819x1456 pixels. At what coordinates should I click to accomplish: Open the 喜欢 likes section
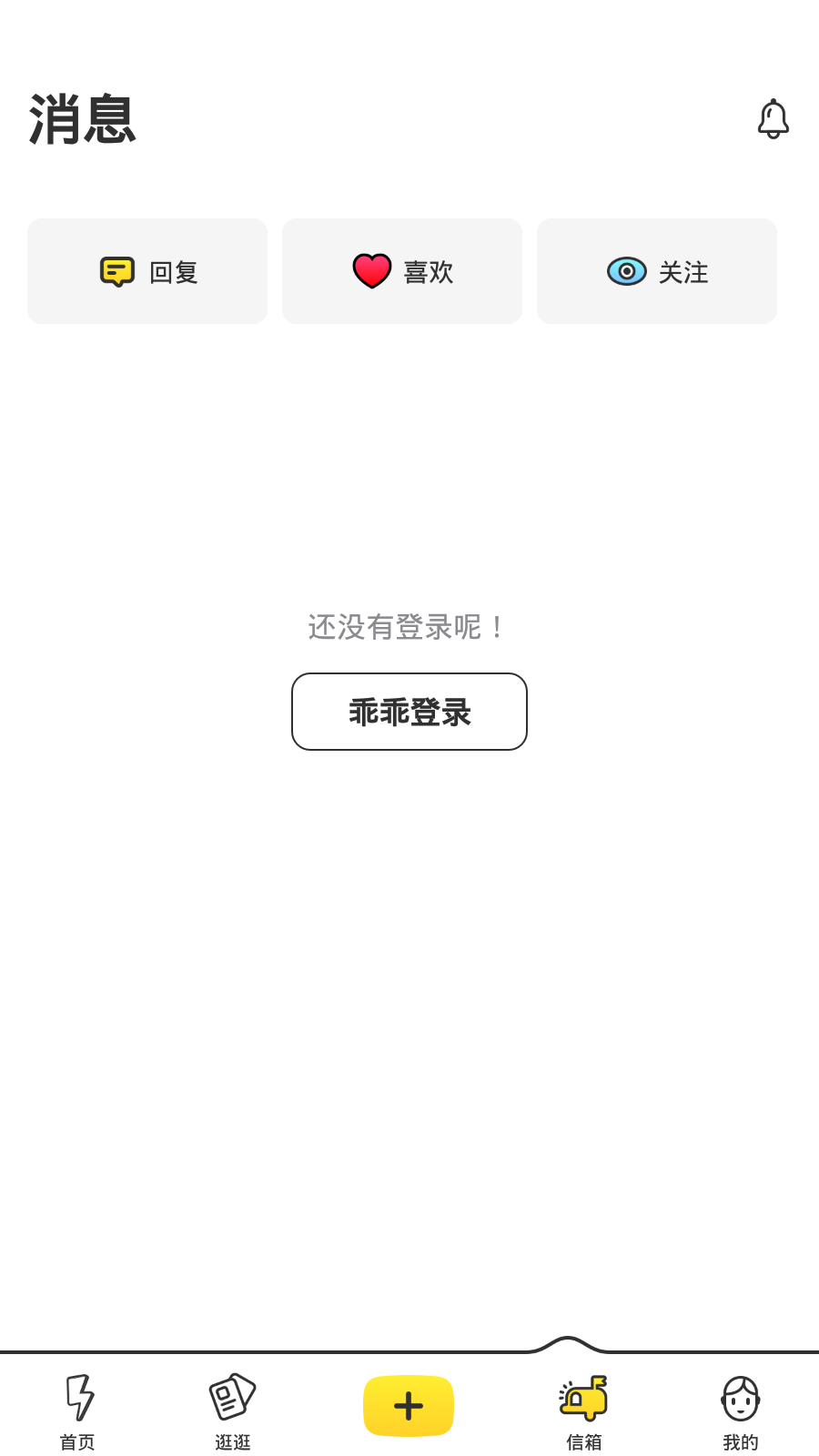coord(402,271)
